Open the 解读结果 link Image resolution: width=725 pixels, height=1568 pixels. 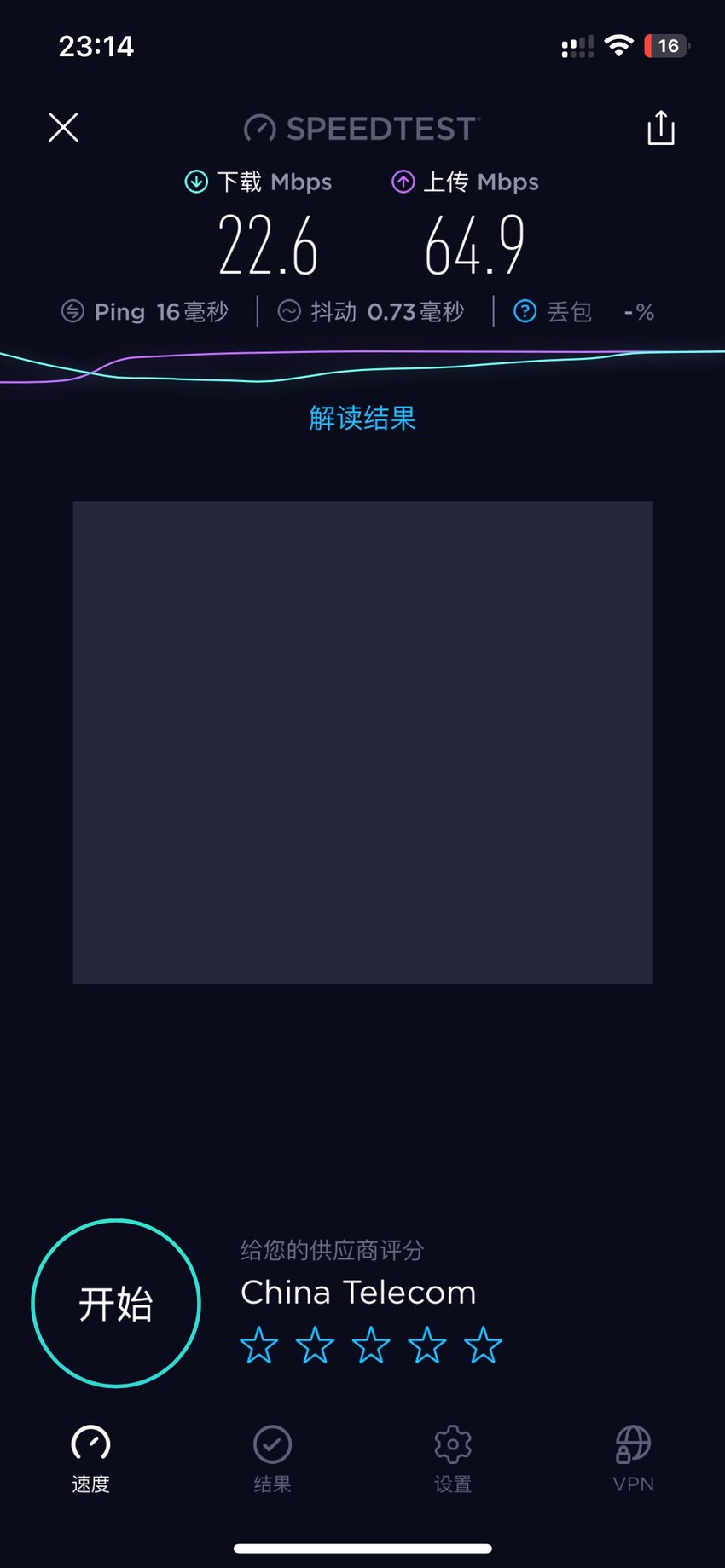362,418
